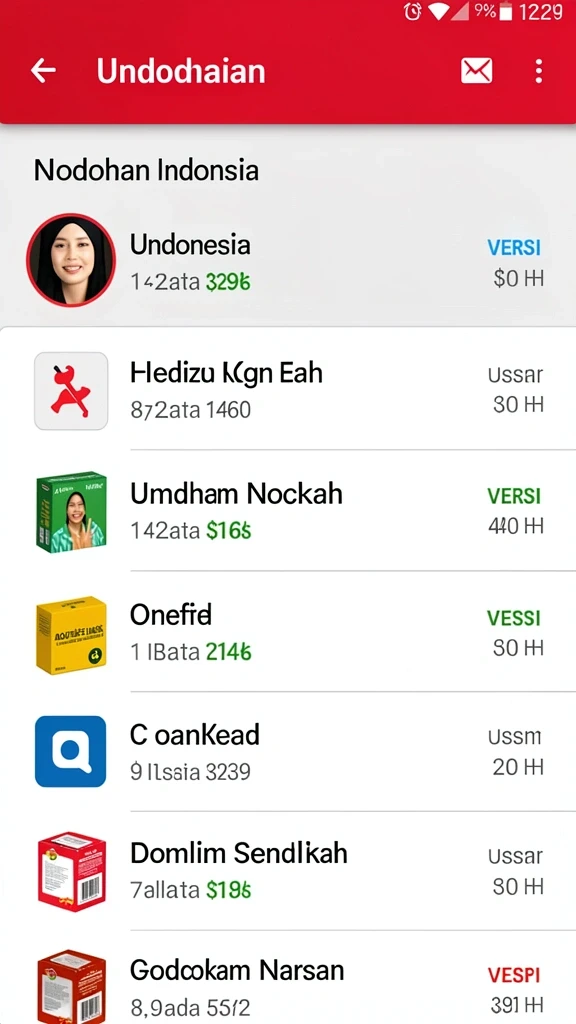This screenshot has width=576, height=1024.
Task: Open the three-dot overflow menu
Action: click(538, 71)
